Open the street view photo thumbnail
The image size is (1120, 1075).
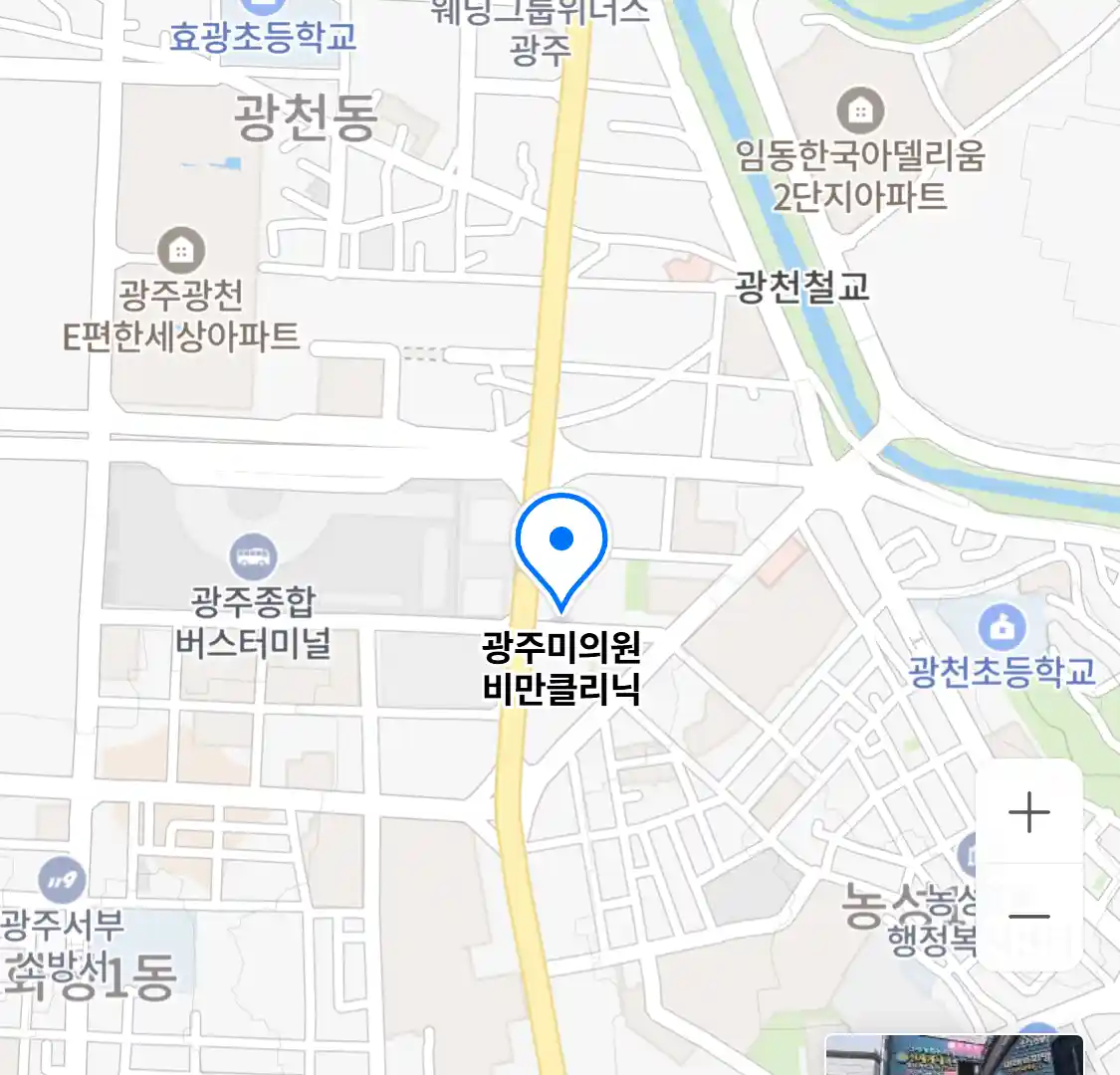click(953, 1055)
